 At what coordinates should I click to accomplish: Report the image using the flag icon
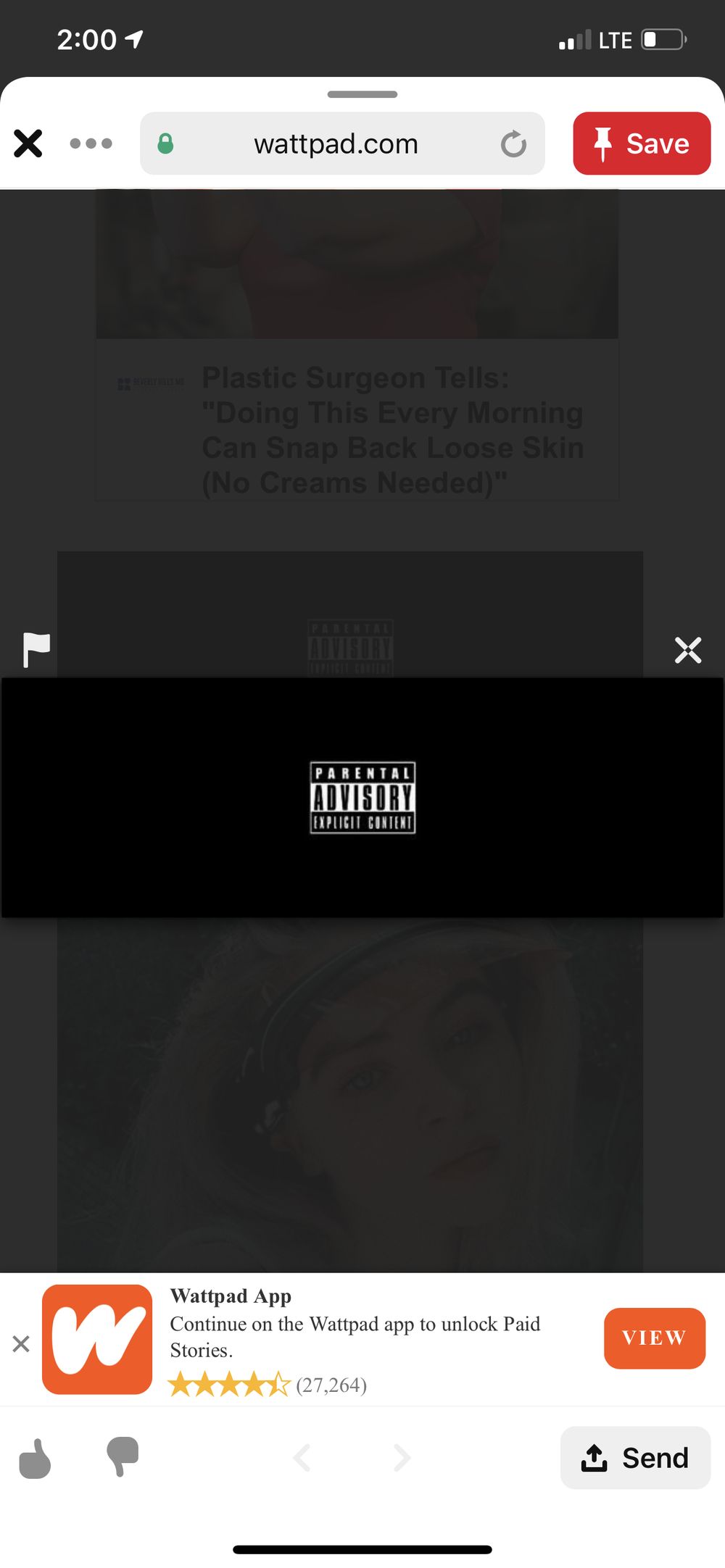coord(36,649)
